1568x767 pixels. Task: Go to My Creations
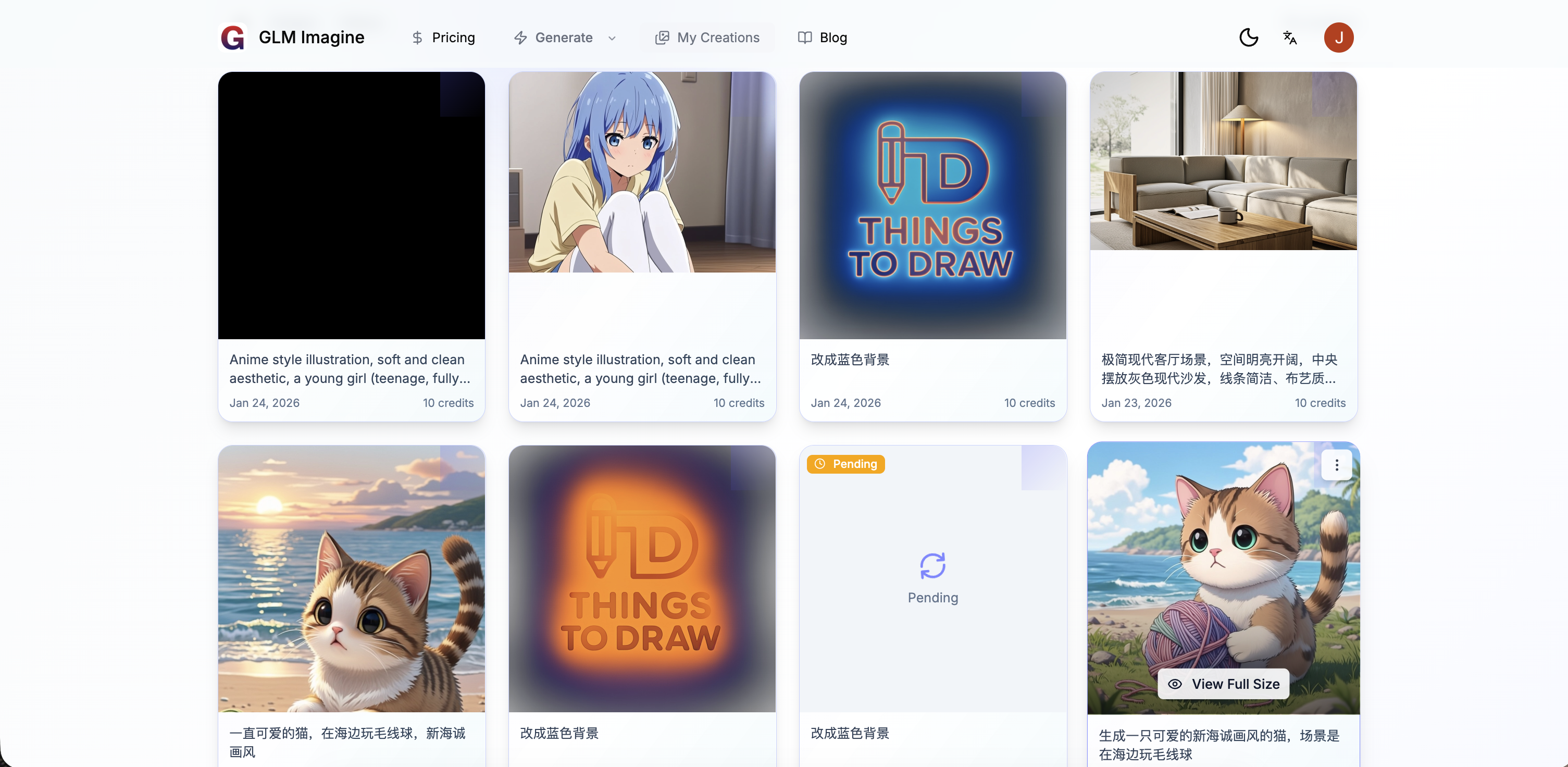click(x=707, y=38)
